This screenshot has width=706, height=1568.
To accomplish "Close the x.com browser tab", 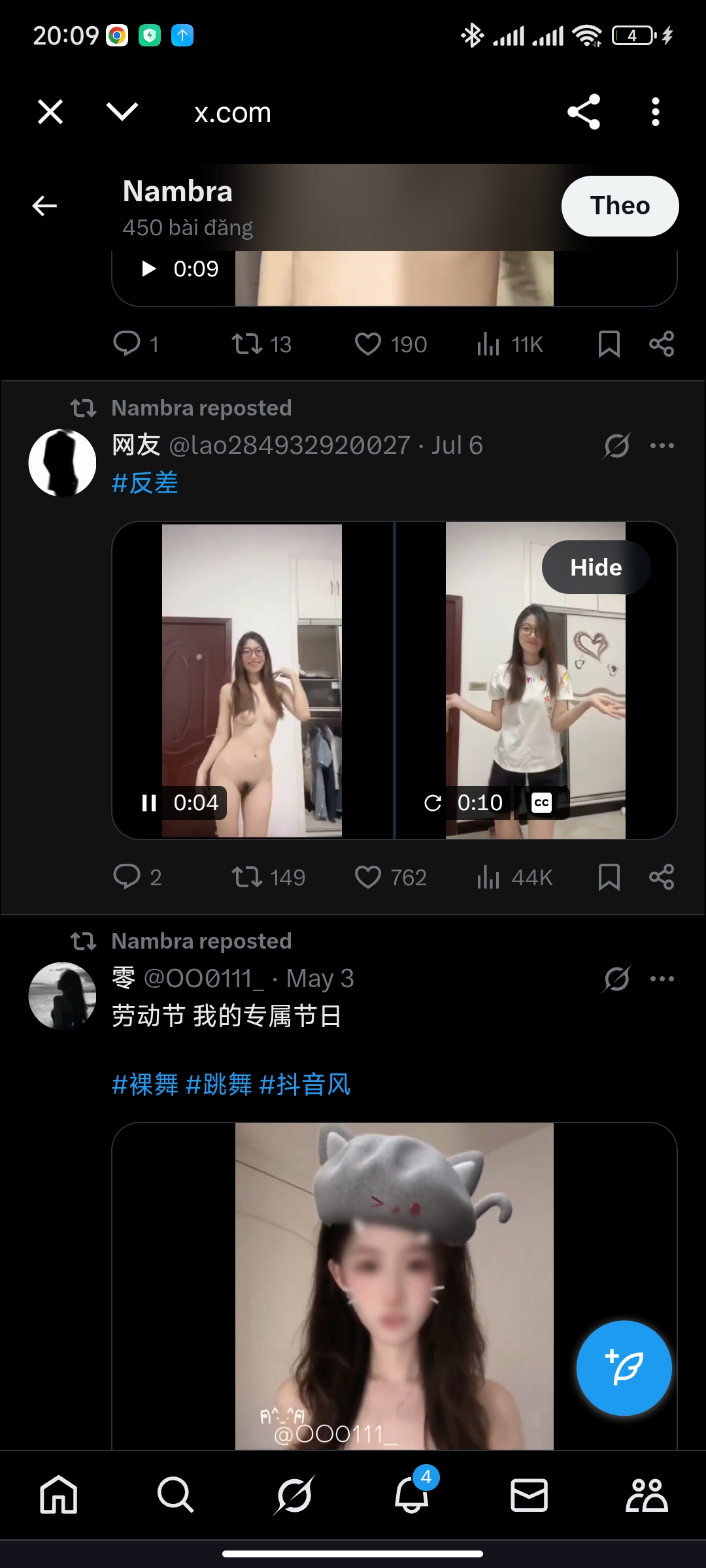I will point(50,112).
